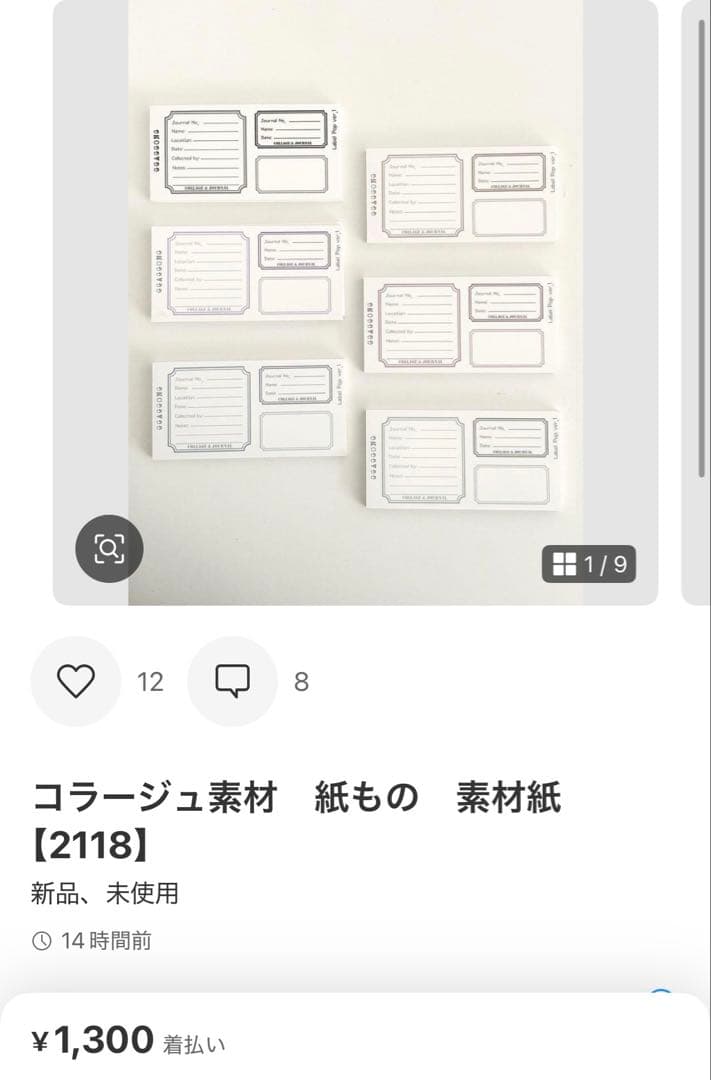Open the image search lens icon
This screenshot has width=711, height=1080.
[109, 548]
